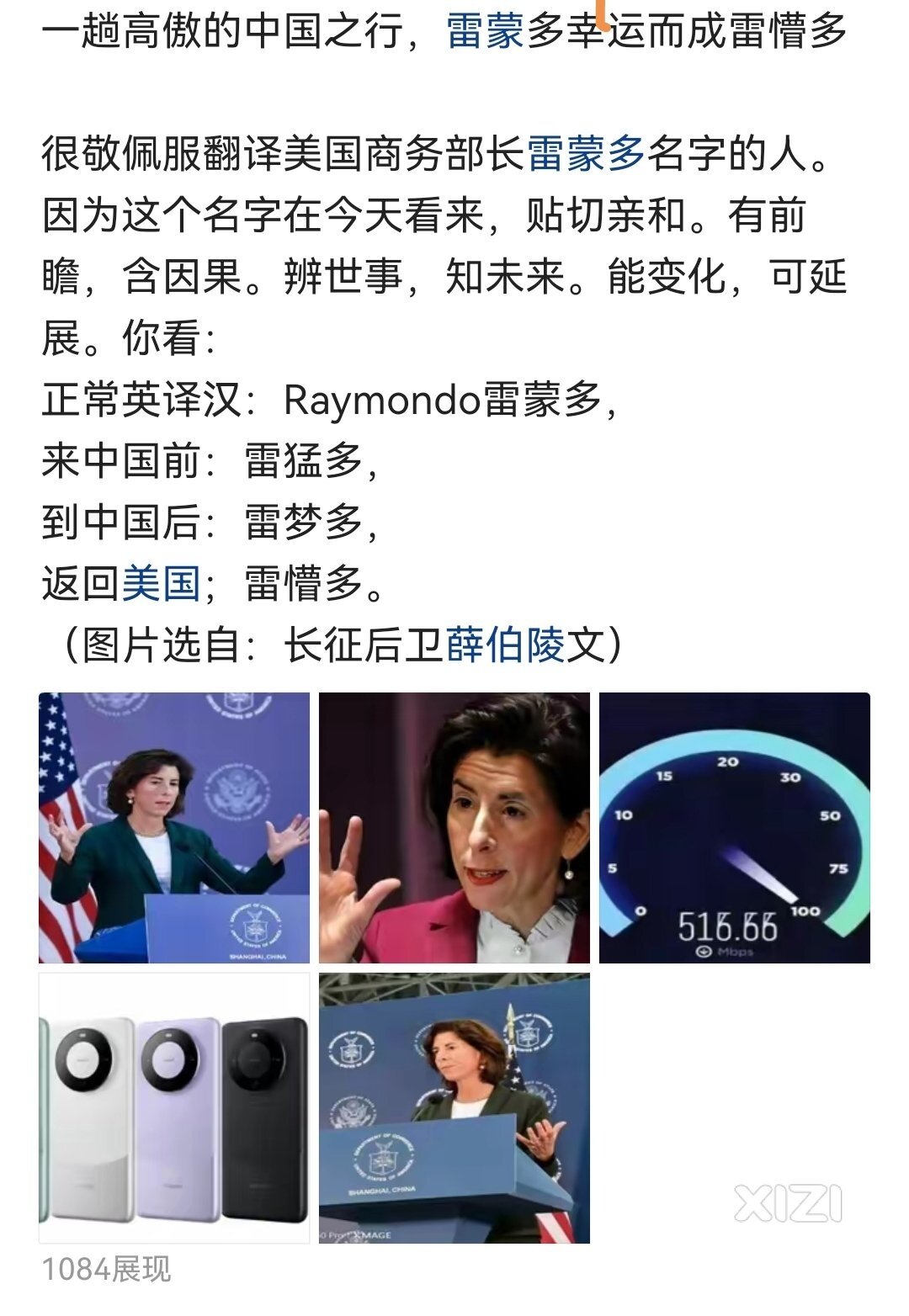Screen dimensions: 909x1316
Task: Open the 薛伯陵 author link
Action: 505,645
